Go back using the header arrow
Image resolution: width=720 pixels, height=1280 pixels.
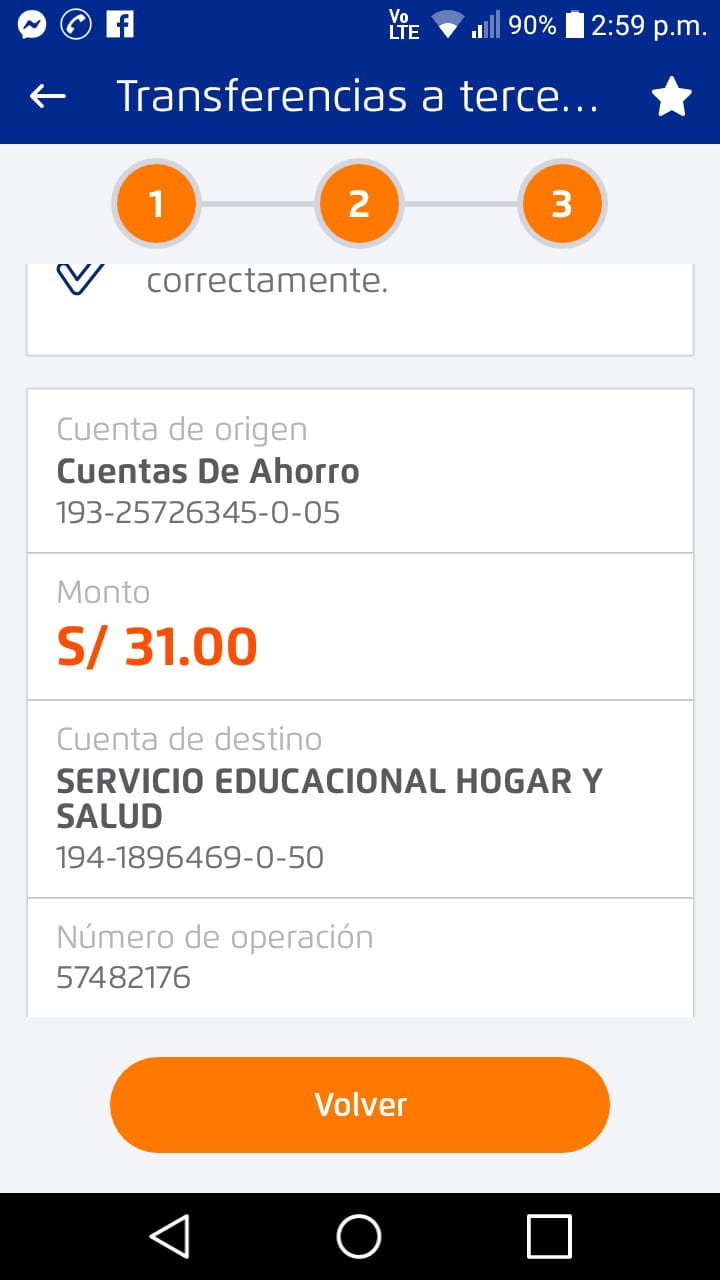click(47, 96)
